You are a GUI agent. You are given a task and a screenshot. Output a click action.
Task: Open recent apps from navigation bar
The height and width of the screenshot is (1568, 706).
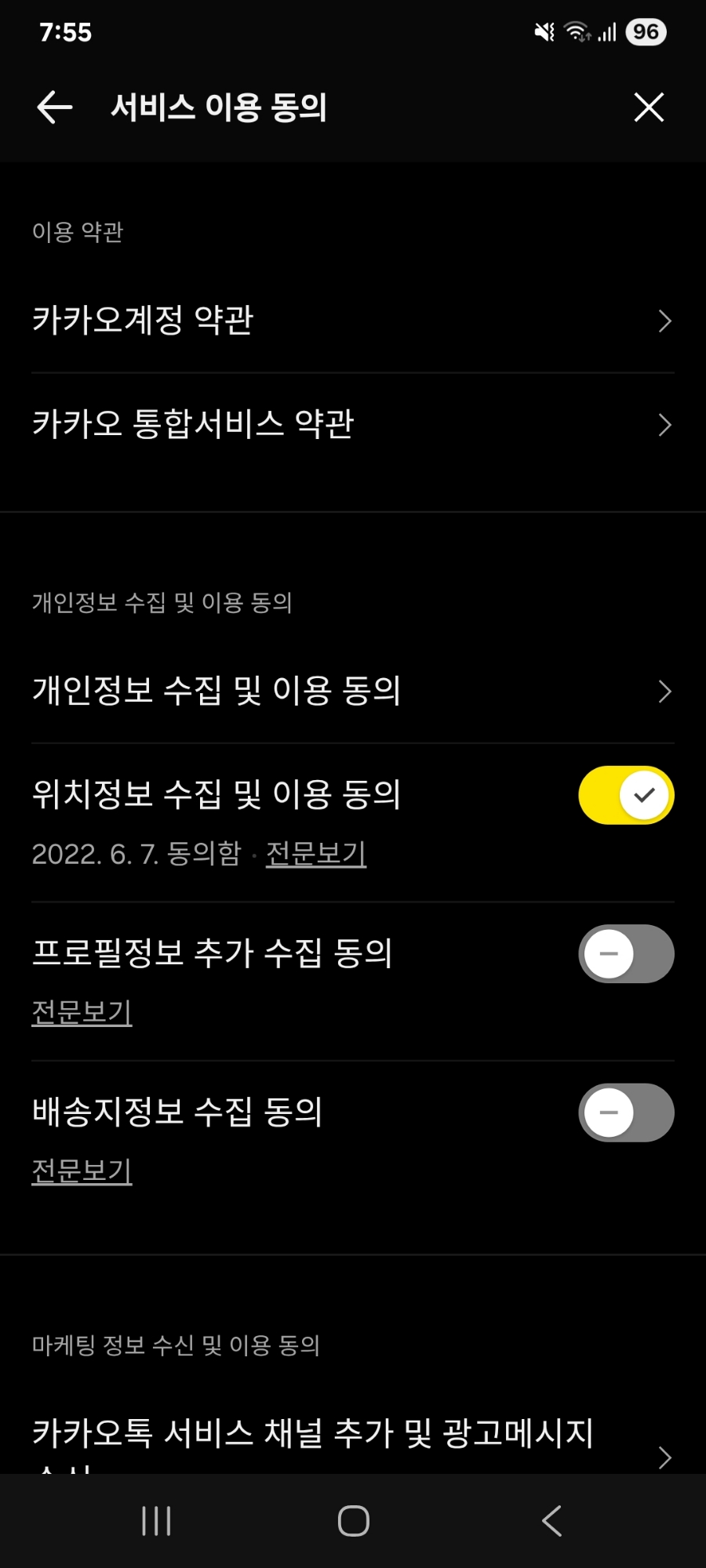click(156, 1521)
